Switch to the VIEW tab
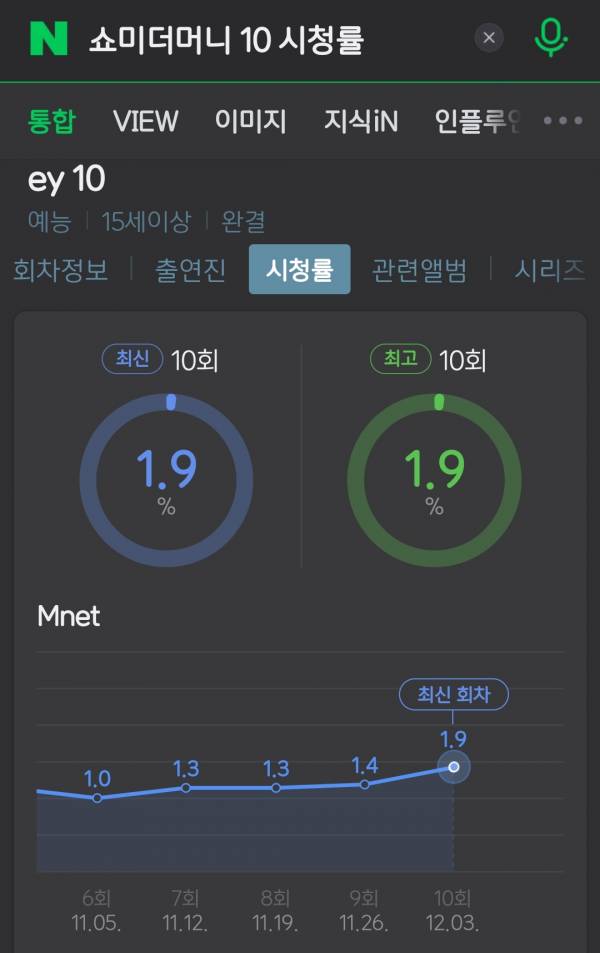Image resolution: width=600 pixels, height=953 pixels. coord(145,121)
